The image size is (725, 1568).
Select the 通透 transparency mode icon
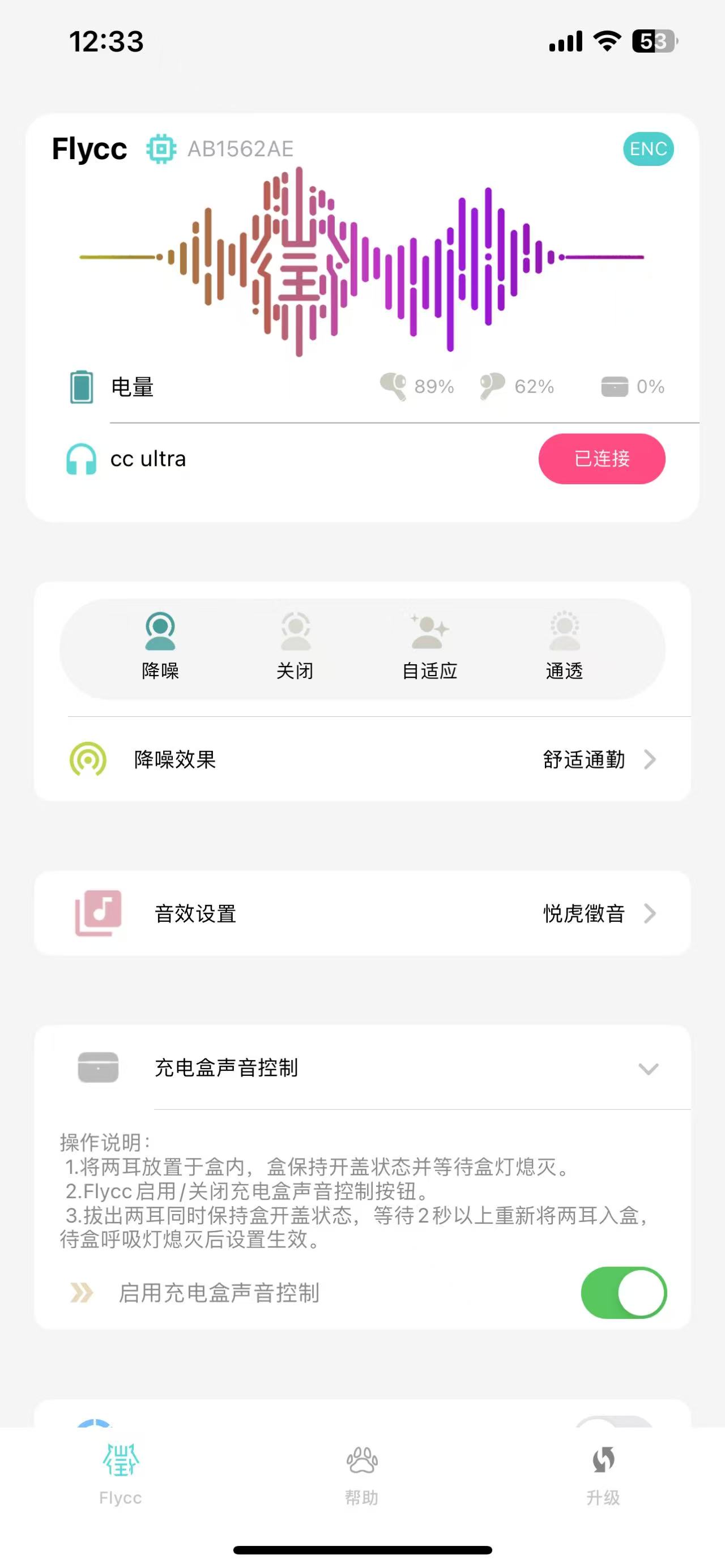coord(563,633)
